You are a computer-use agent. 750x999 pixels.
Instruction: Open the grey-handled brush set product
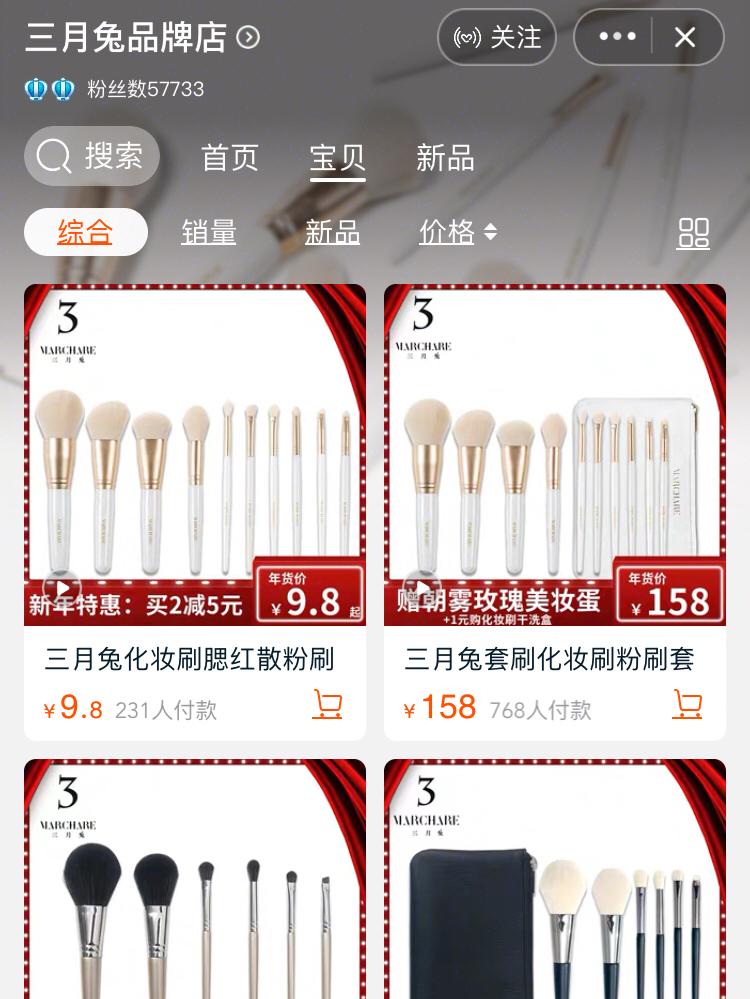pyautogui.click(x=195, y=880)
